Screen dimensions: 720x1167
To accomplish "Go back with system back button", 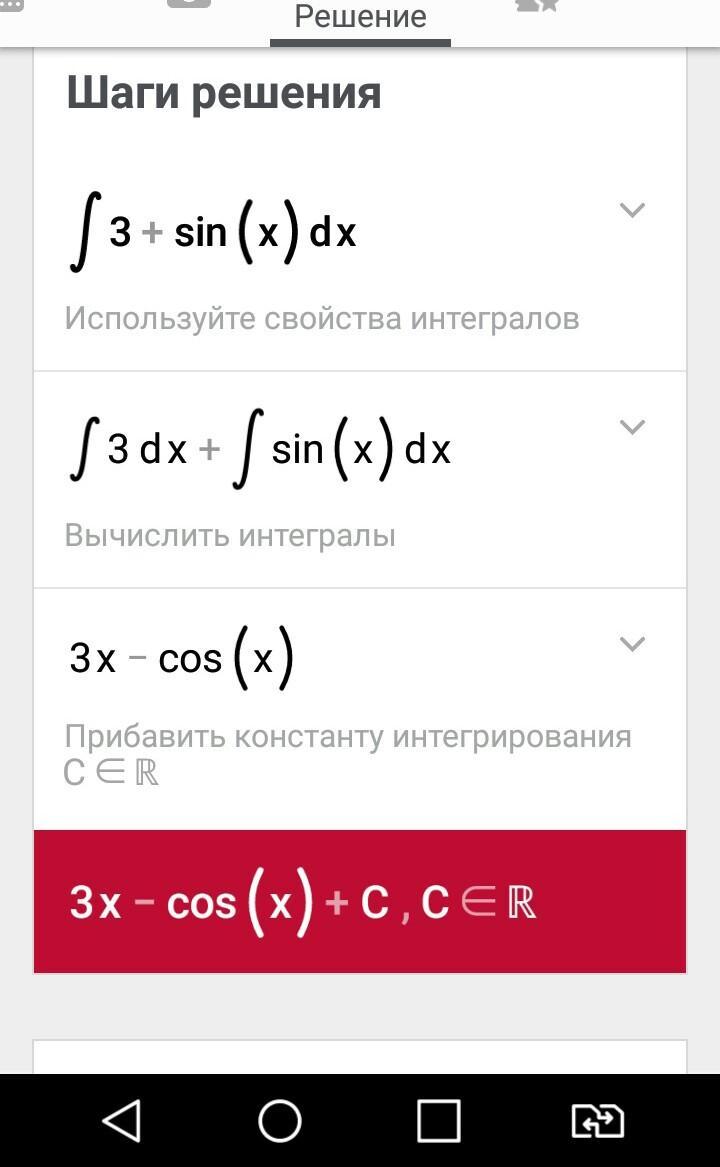I will coord(122,1121).
